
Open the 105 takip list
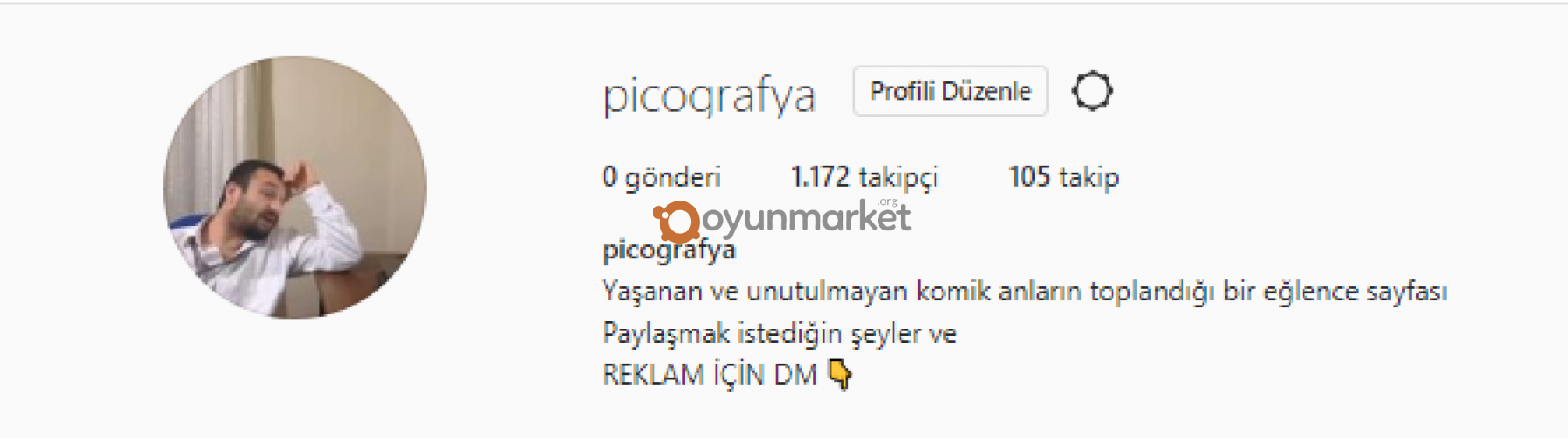point(1063,177)
